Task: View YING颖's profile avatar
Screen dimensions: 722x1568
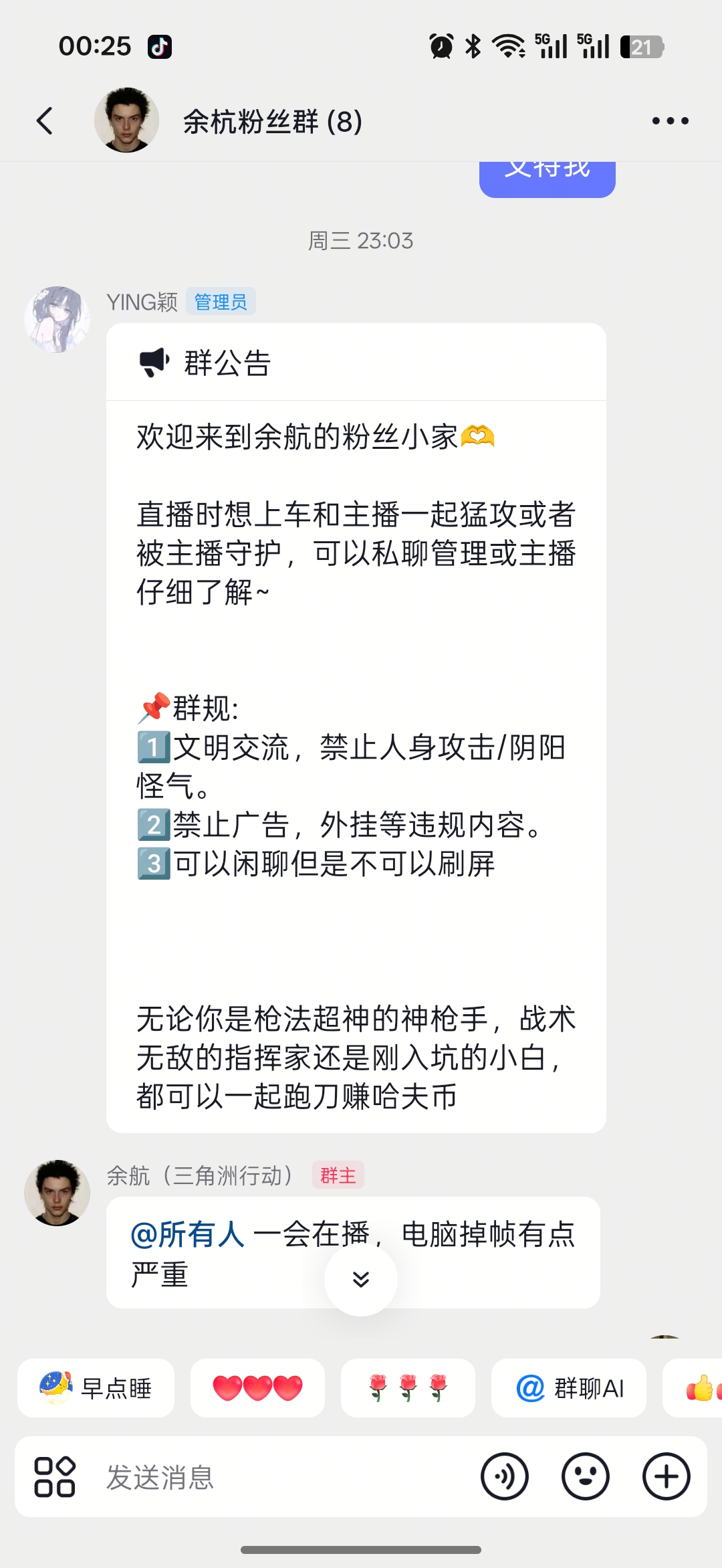Action: [x=57, y=320]
